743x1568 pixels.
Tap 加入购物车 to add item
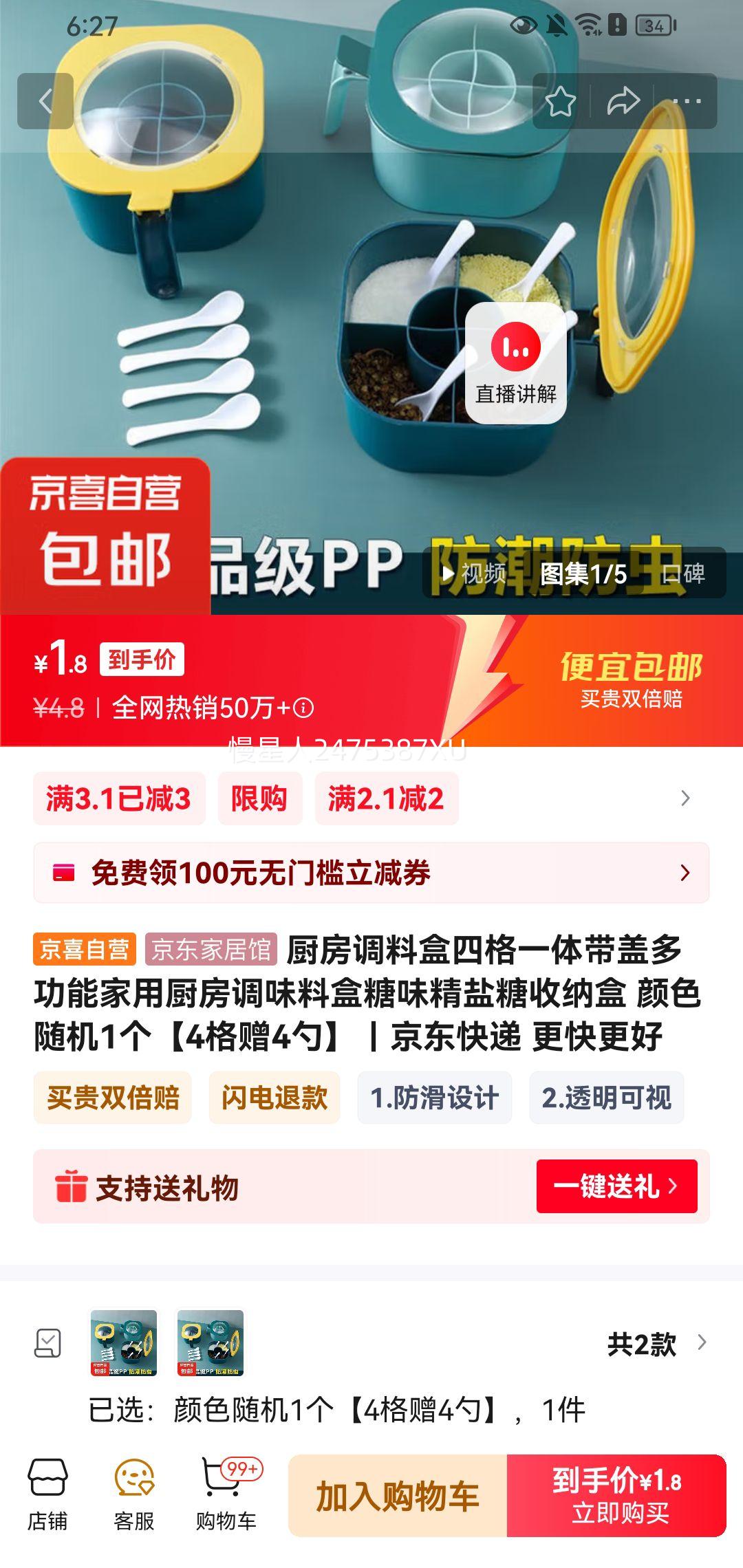coord(398,1496)
